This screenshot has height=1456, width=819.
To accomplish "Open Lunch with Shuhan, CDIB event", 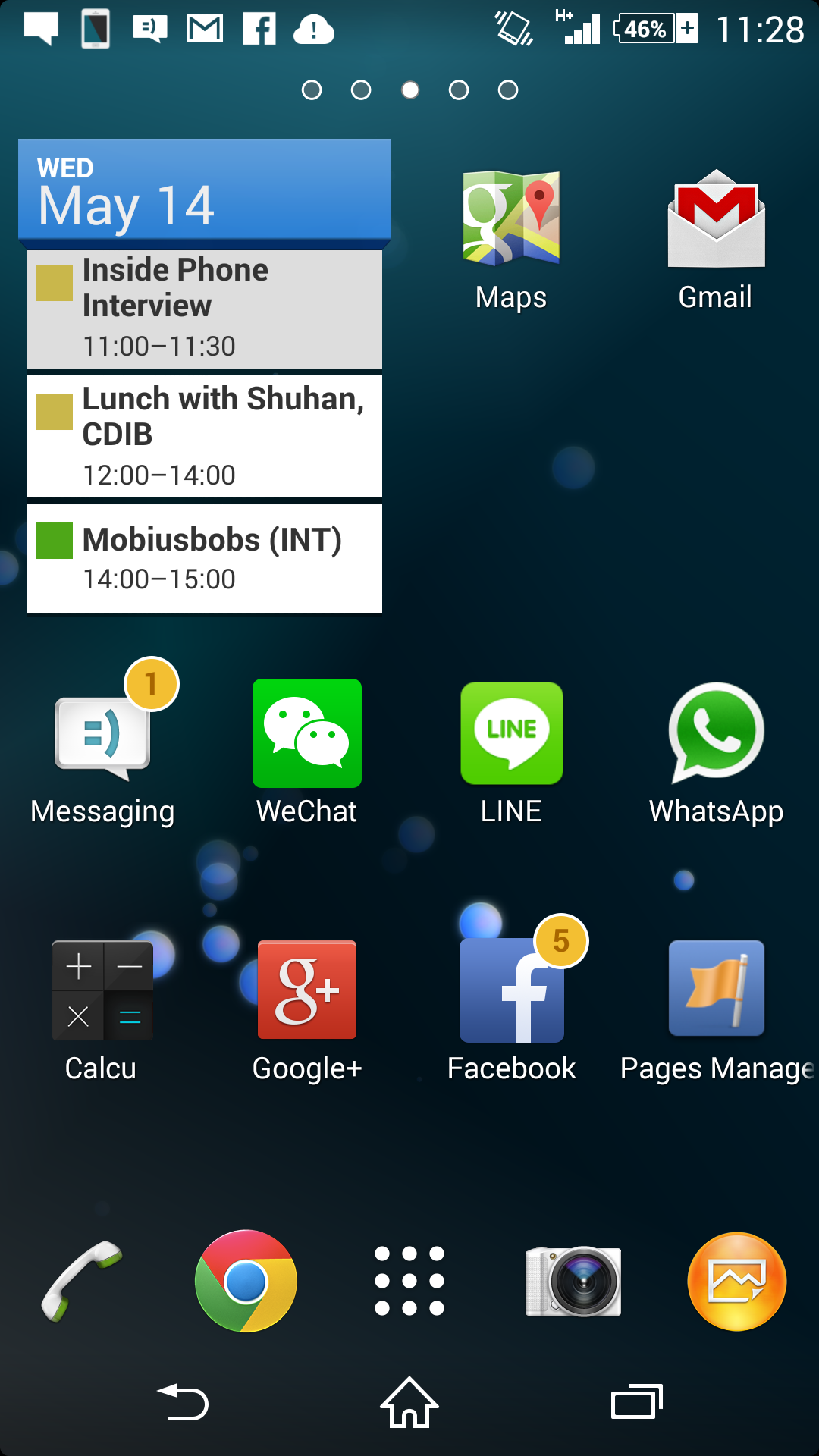I will coord(205,436).
